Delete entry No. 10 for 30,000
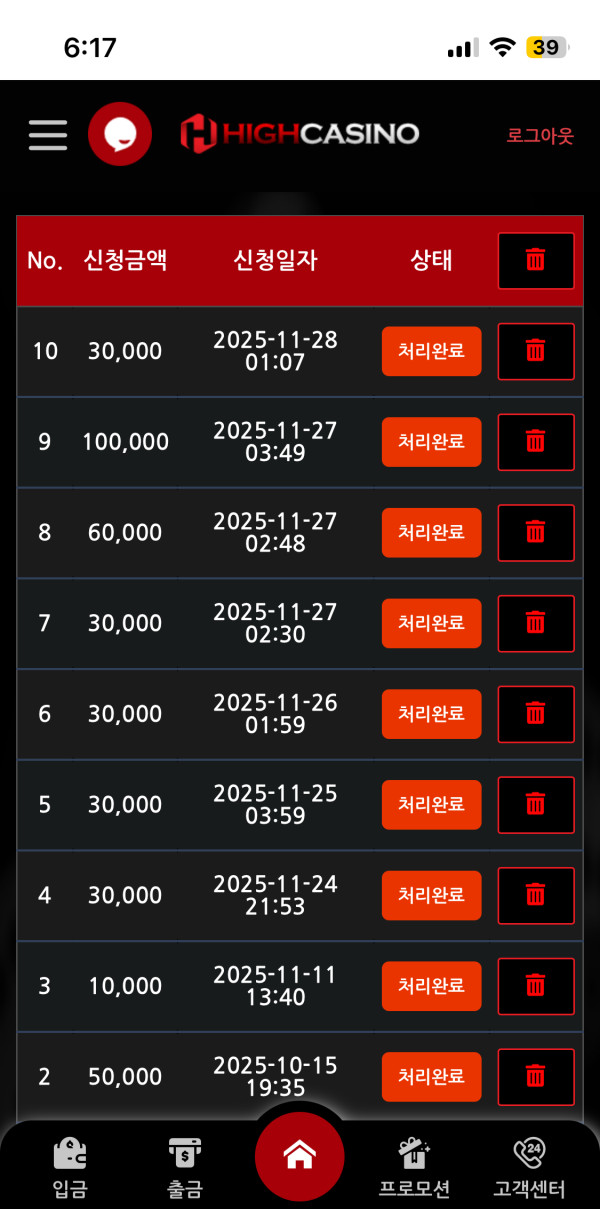The image size is (600, 1209). point(536,351)
